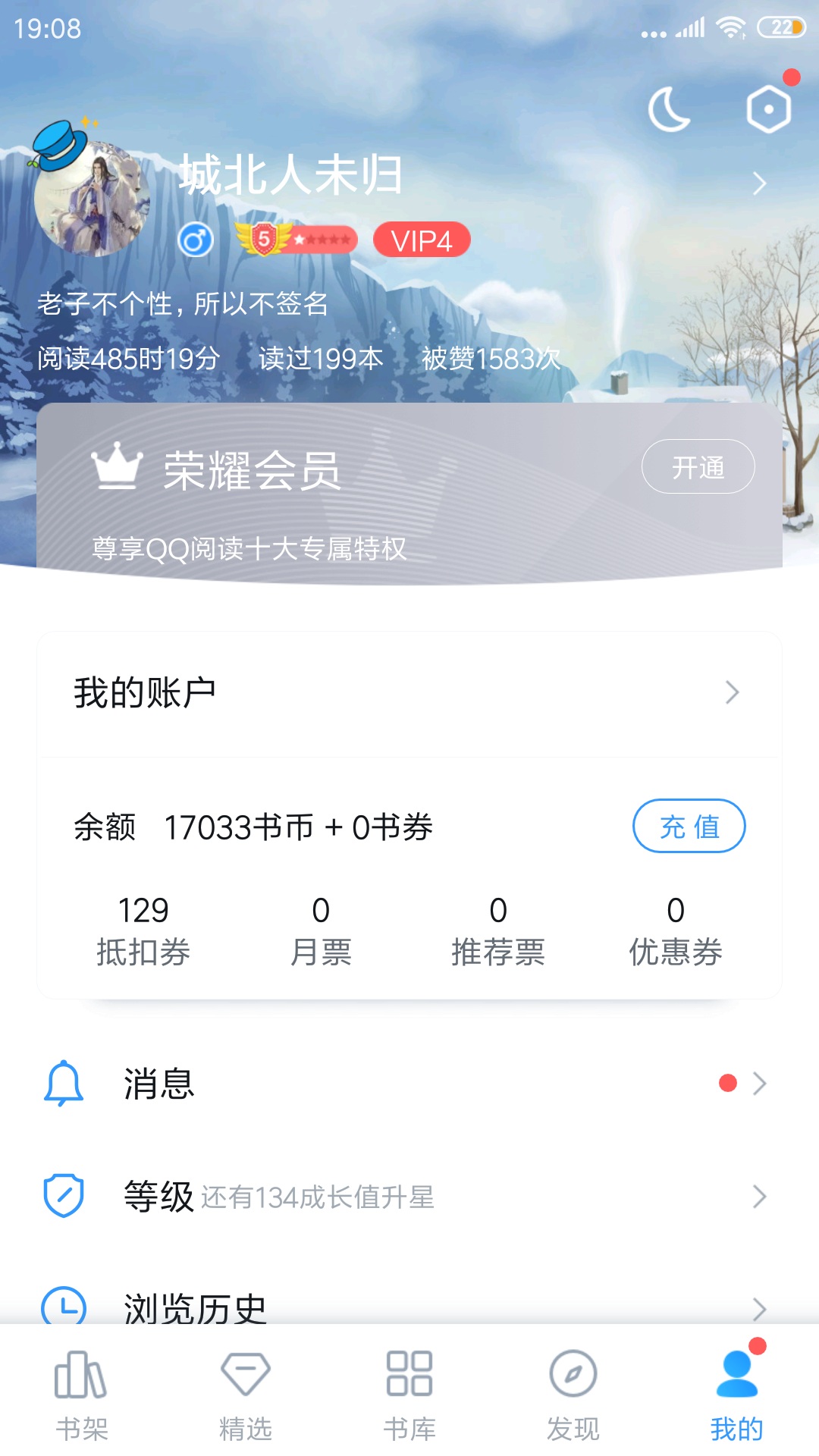Open 推荐票 tickets
Image resolution: width=819 pixels, height=1456 pixels.
click(498, 930)
